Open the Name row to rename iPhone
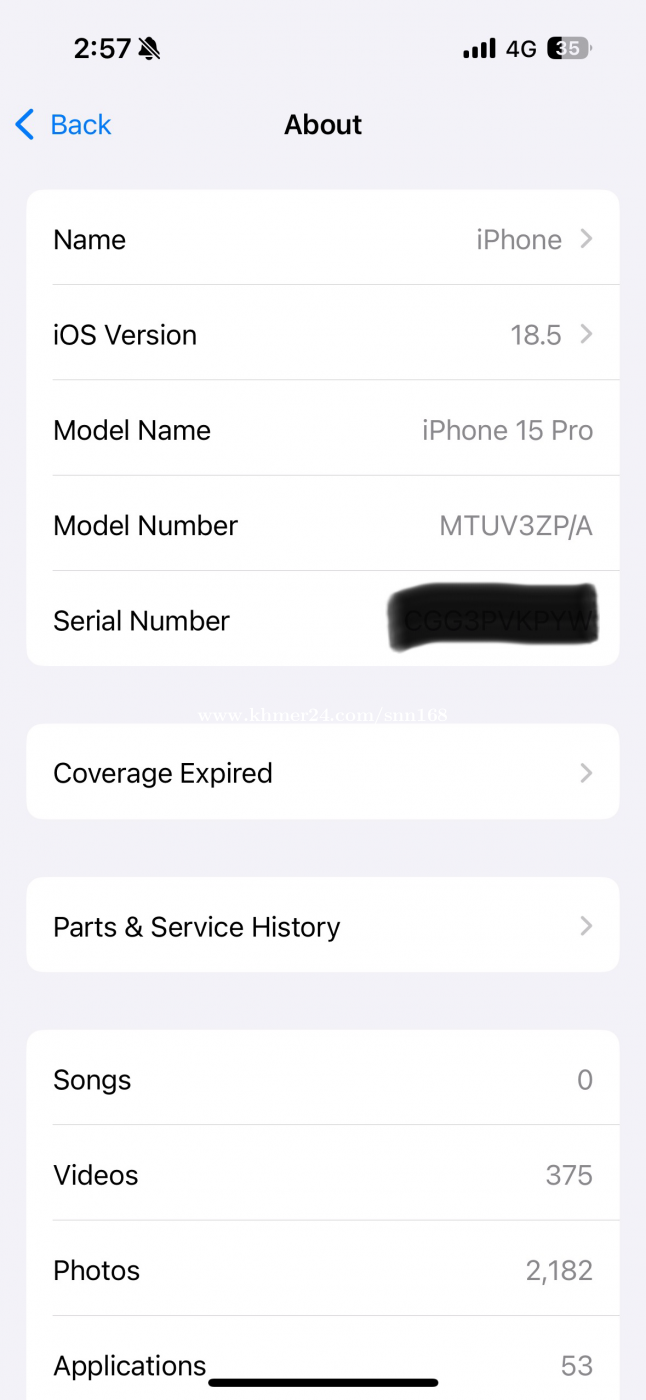The width and height of the screenshot is (646, 1400). tap(323, 238)
